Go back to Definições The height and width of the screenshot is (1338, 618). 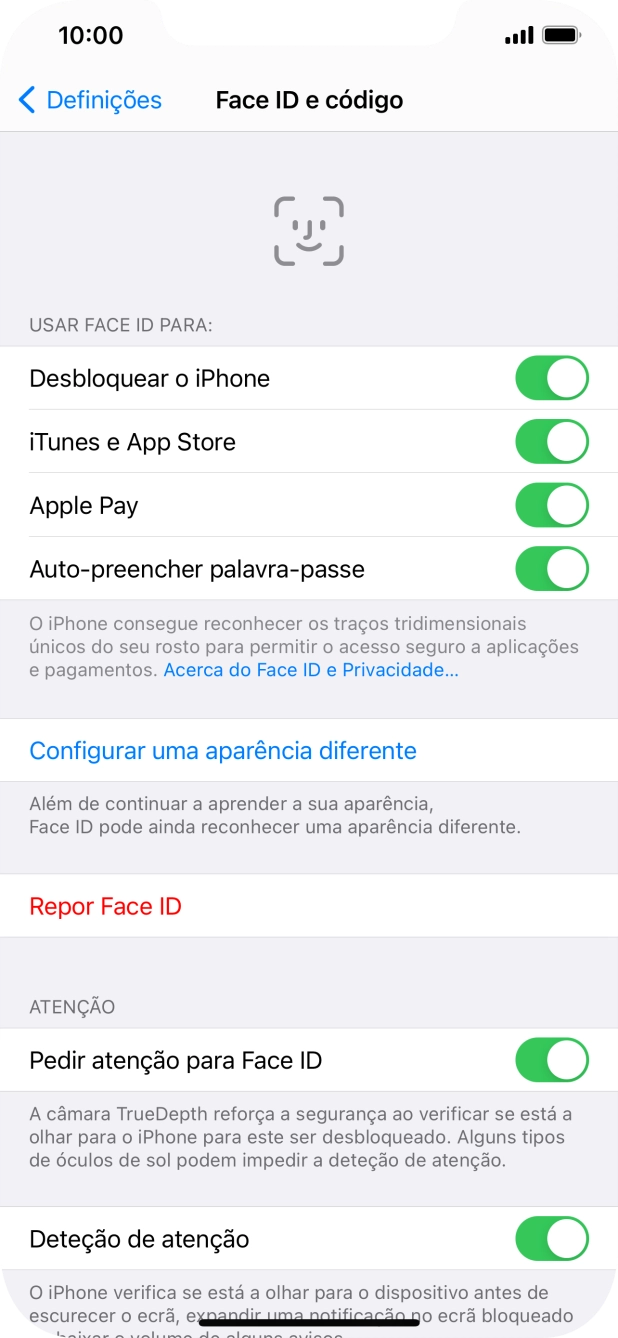90,100
